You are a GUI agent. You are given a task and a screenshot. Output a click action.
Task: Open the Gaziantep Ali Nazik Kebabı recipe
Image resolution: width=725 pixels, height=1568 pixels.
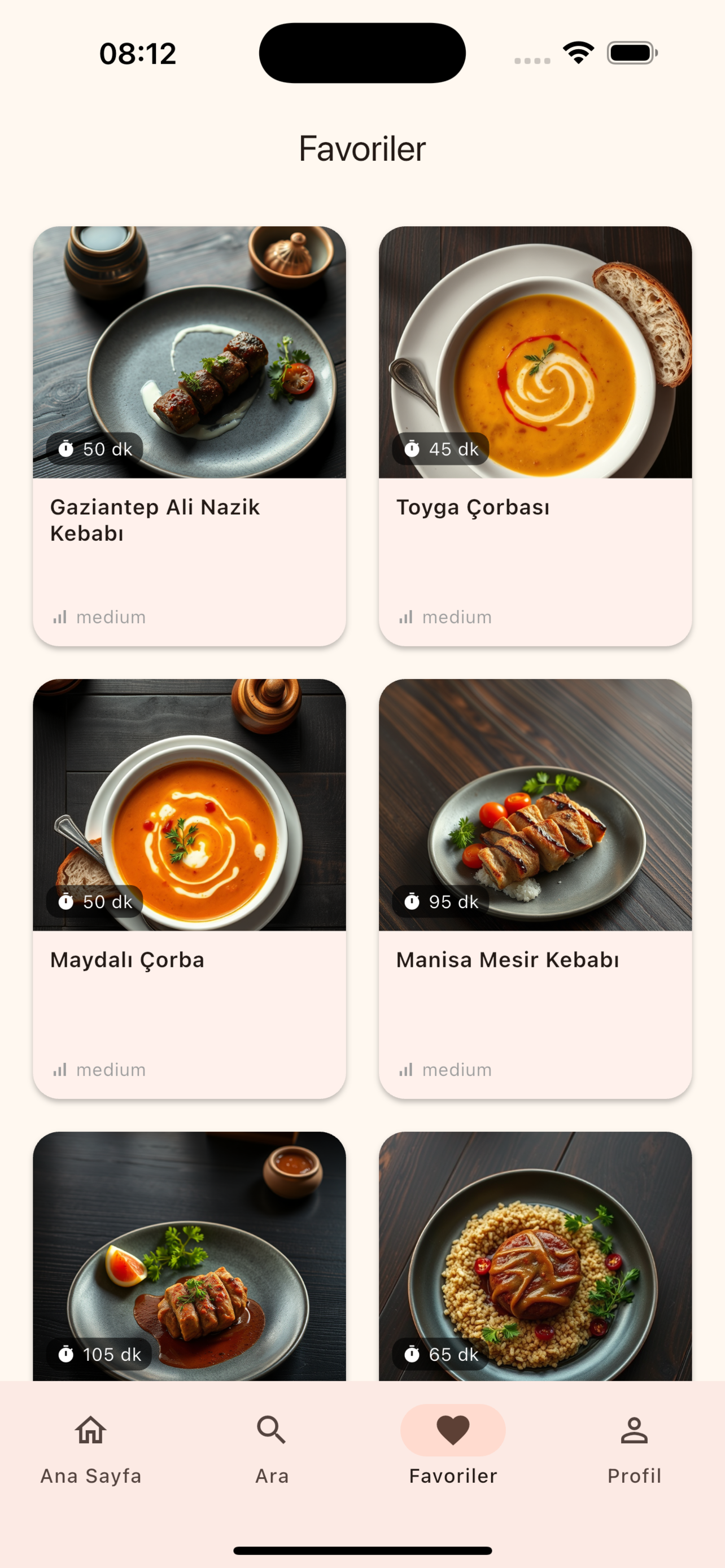click(x=189, y=436)
